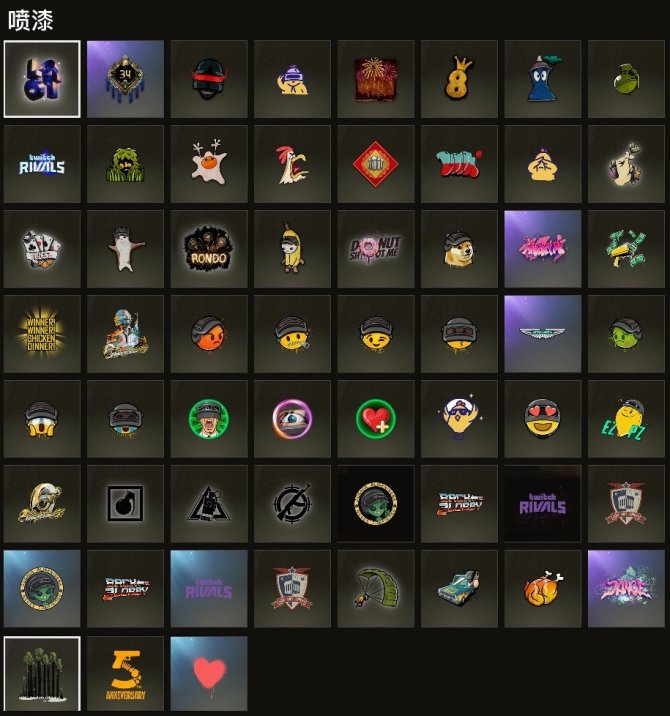Select the banana character spray

coord(292,249)
